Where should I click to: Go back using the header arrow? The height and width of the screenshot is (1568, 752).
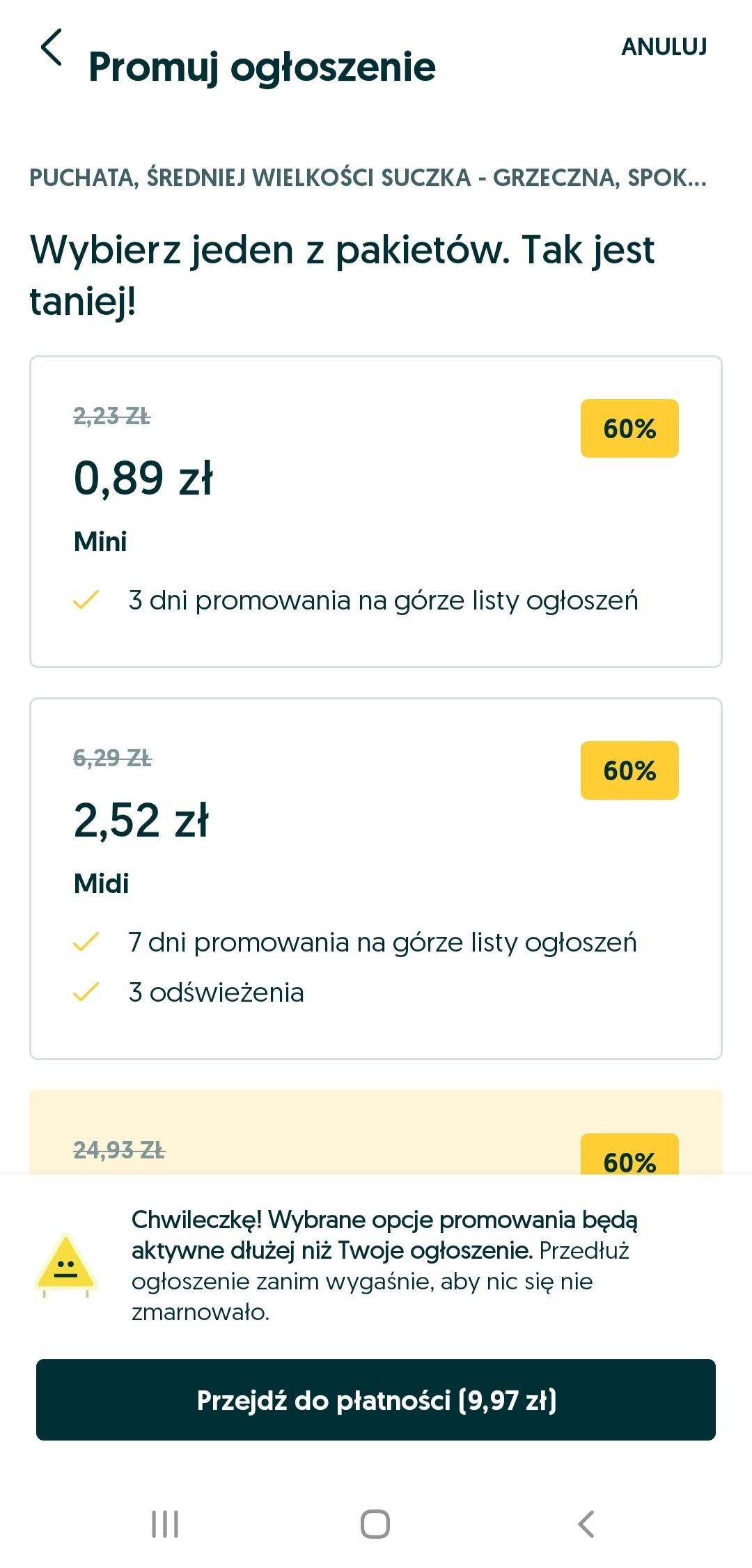pyautogui.click(x=52, y=47)
